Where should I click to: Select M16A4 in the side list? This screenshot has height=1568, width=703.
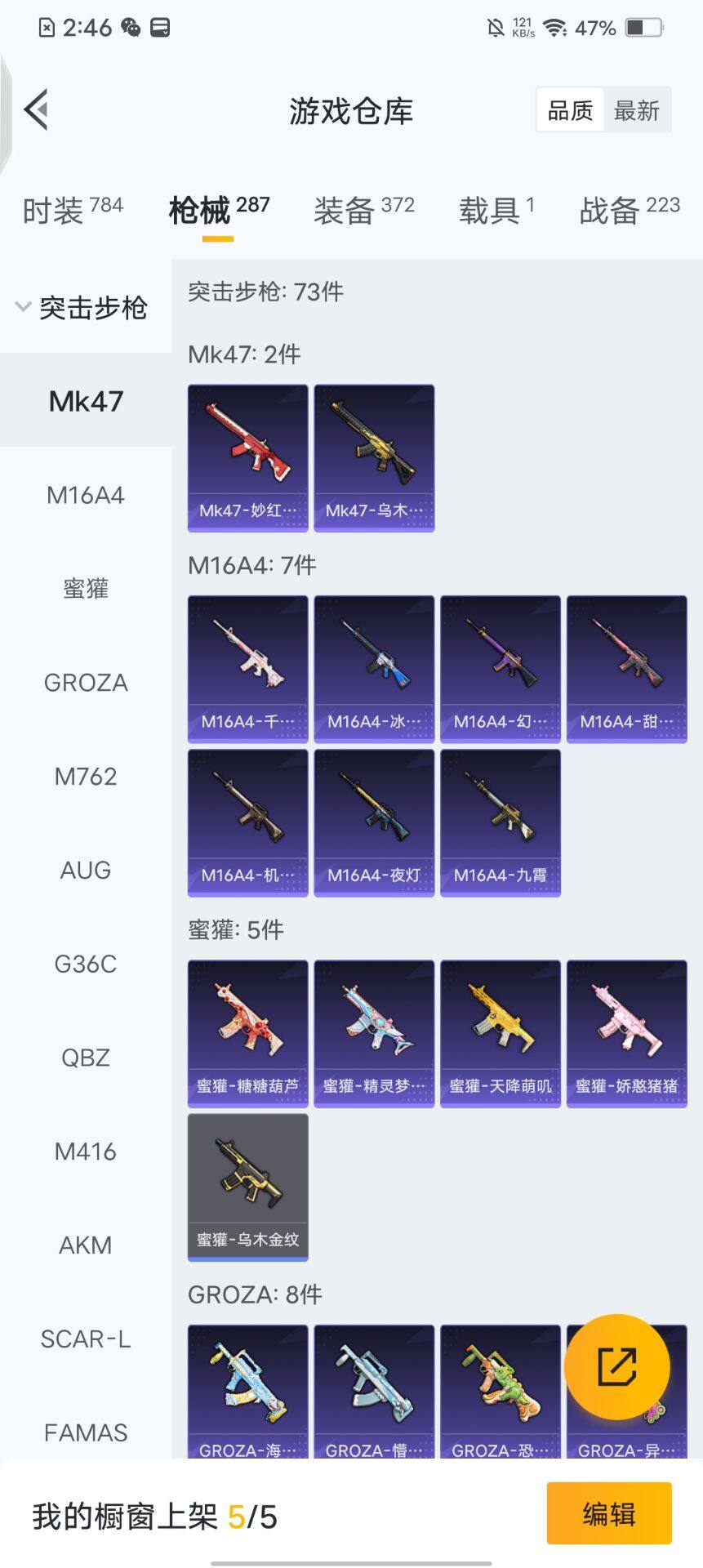86,495
